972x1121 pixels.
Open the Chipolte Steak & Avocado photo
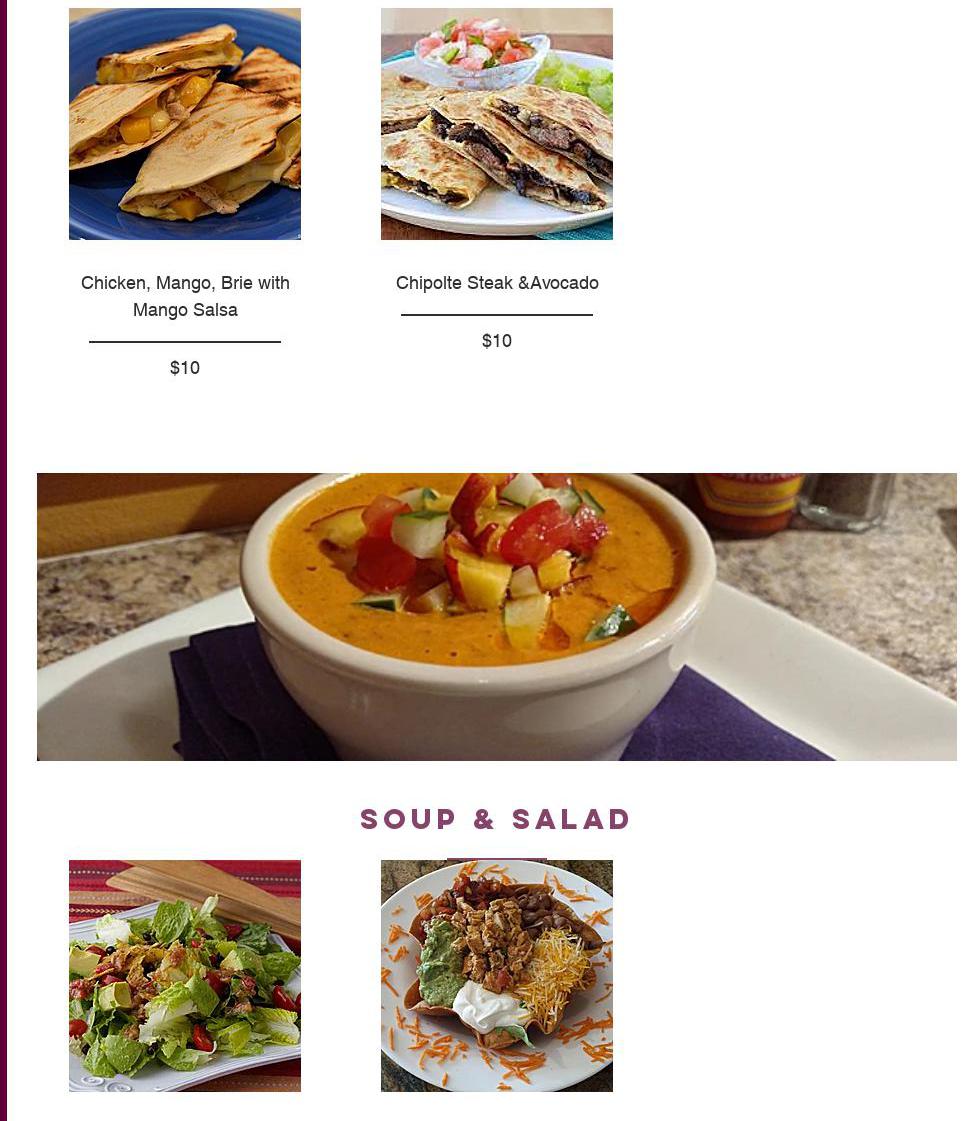(497, 124)
